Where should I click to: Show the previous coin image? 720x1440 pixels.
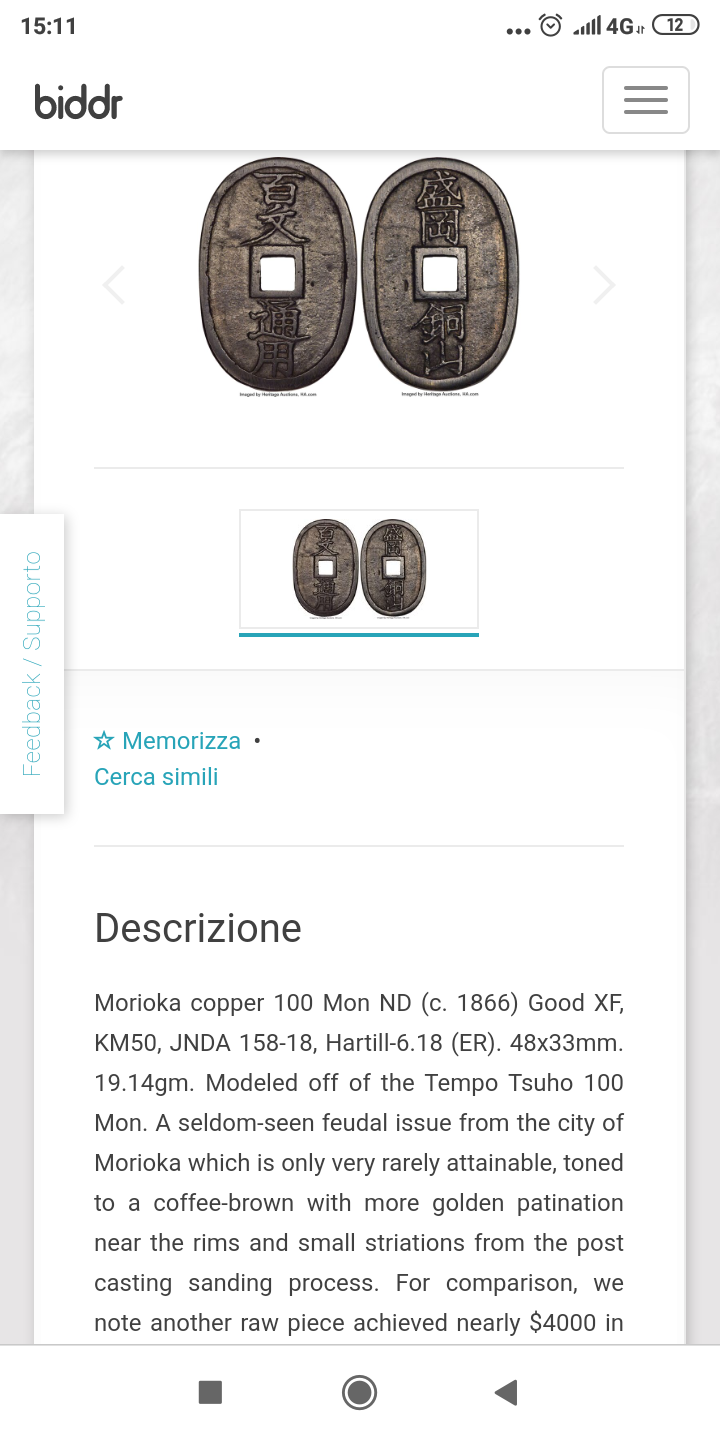tap(115, 285)
